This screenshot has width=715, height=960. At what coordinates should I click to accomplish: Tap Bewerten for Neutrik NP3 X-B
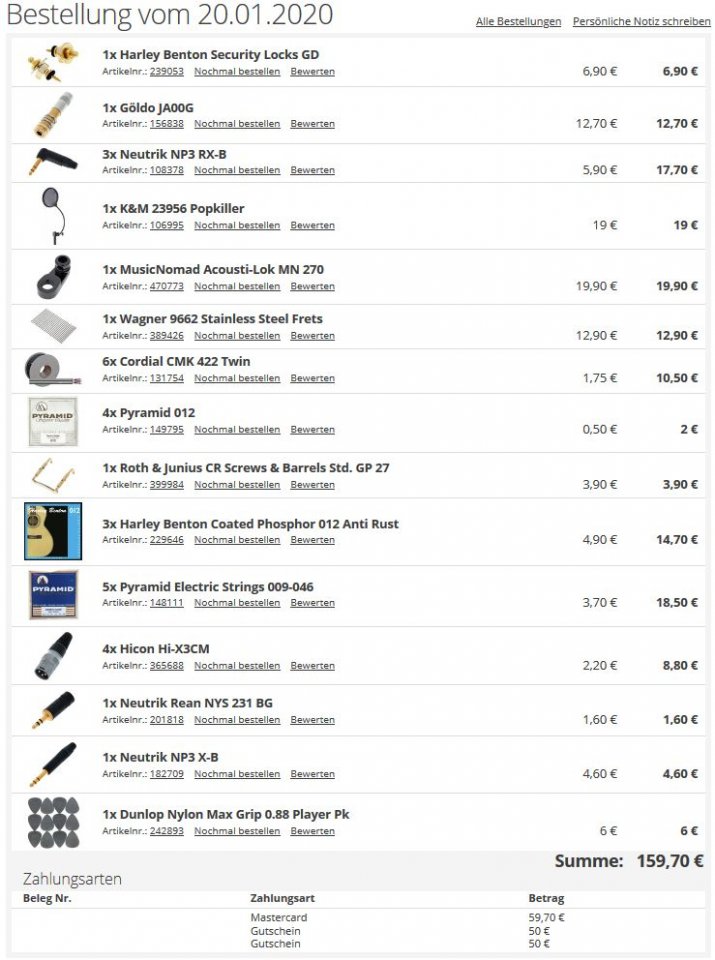[x=312, y=774]
